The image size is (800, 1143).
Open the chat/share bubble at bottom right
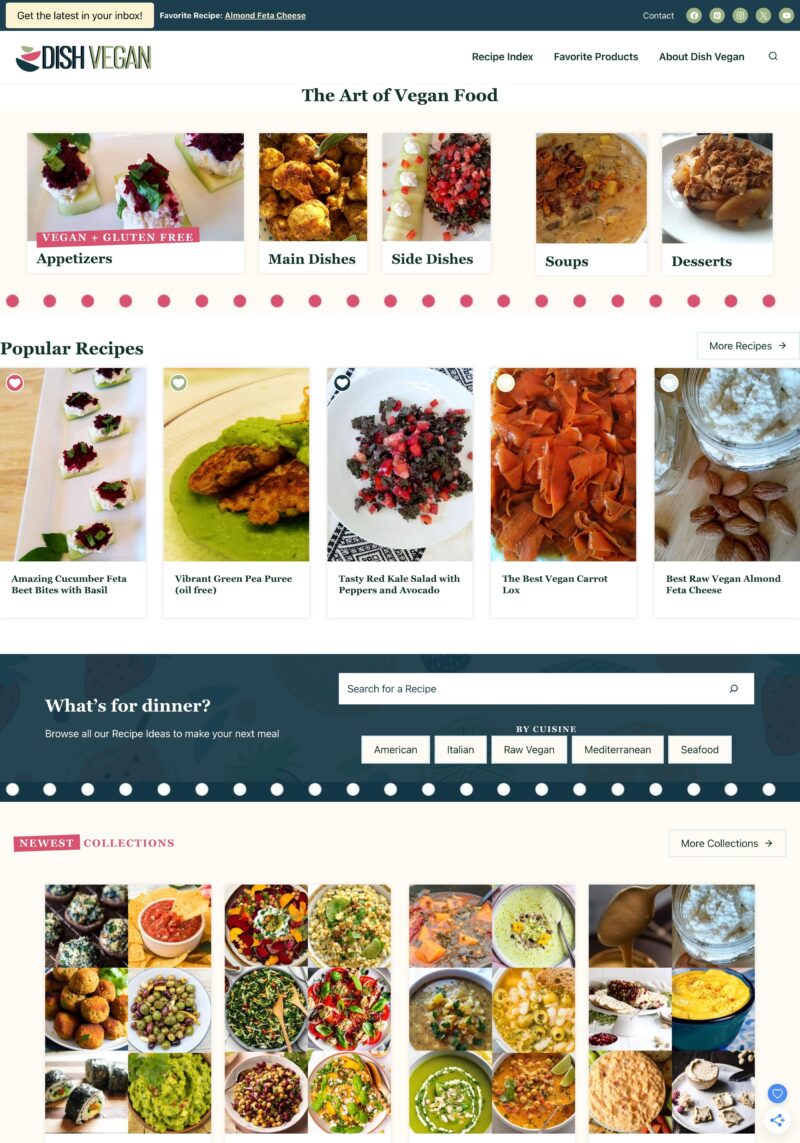(x=779, y=1121)
